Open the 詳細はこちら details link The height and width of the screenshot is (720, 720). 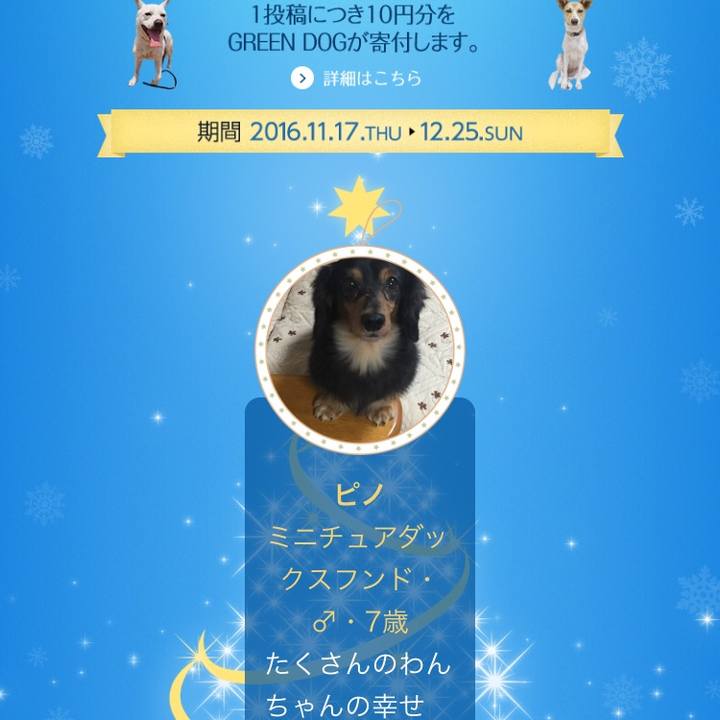click(x=358, y=78)
